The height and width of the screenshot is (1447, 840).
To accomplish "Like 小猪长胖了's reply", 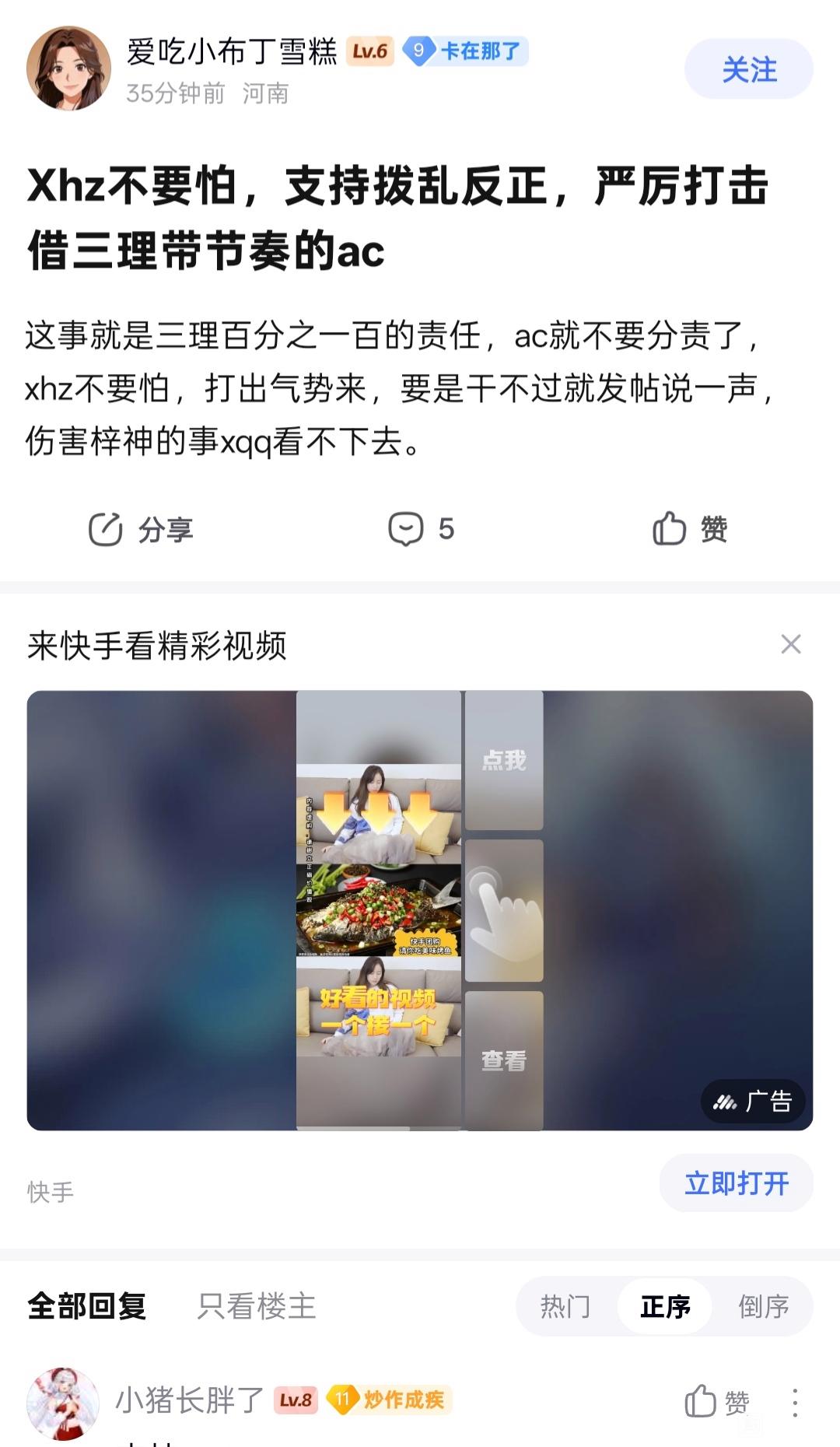I will tap(716, 1402).
